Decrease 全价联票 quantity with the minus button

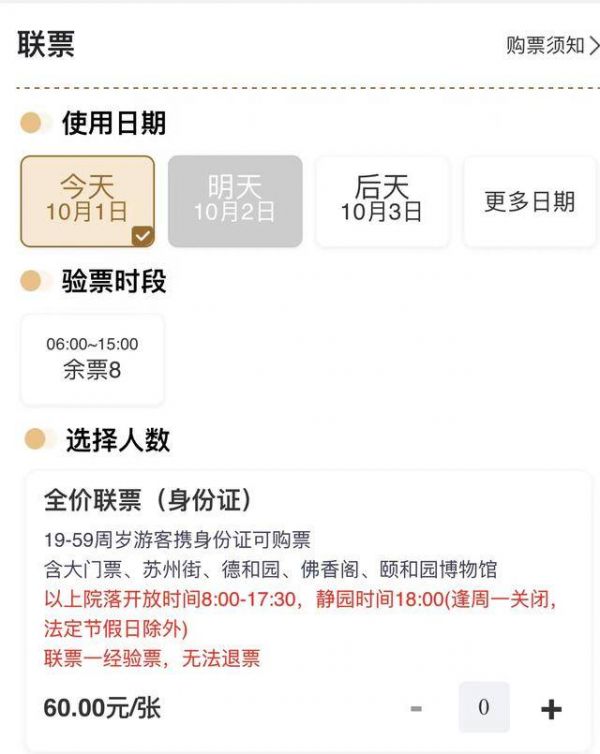point(416,709)
